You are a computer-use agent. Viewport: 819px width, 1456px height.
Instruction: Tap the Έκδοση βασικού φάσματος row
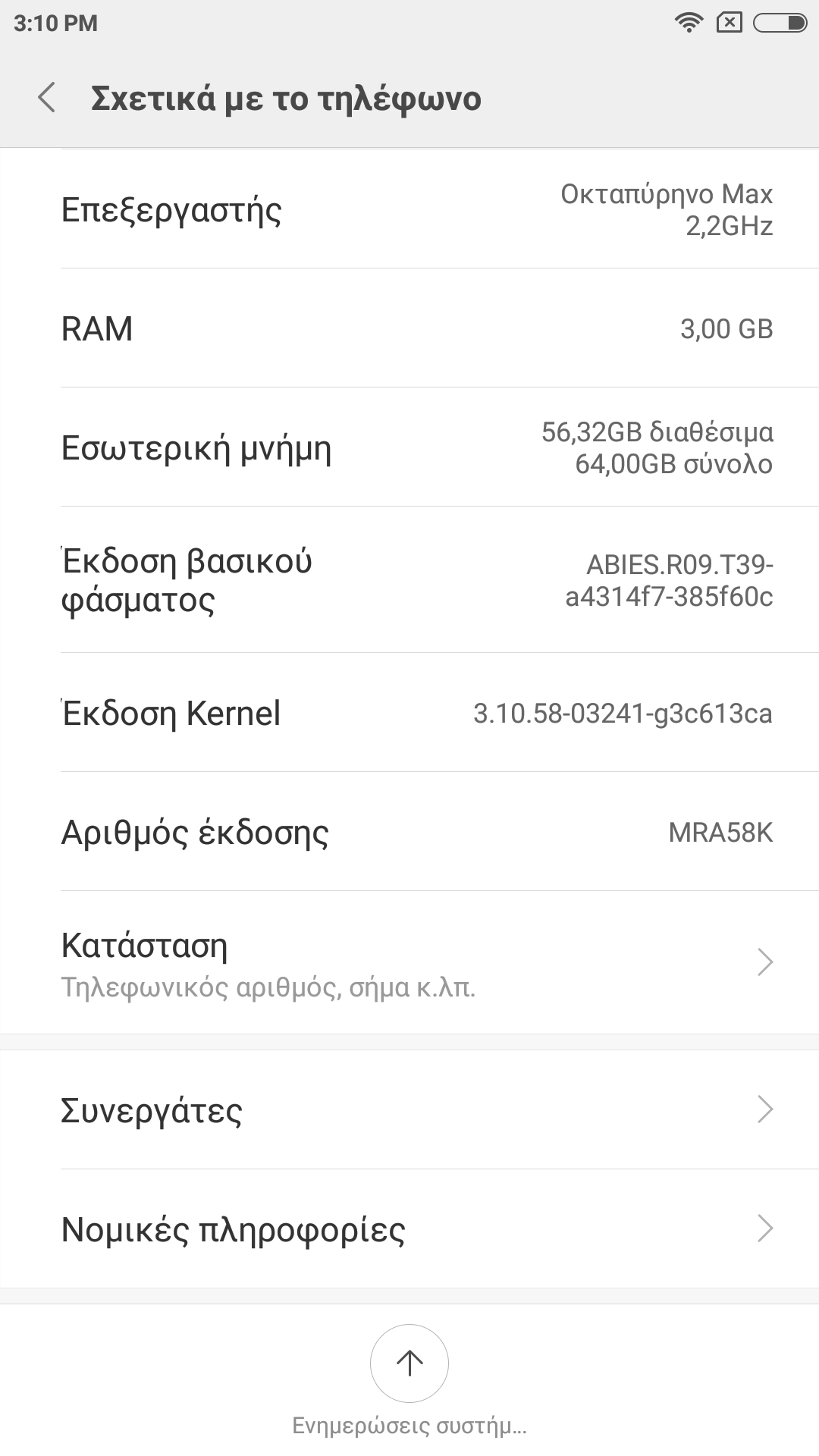coord(409,580)
